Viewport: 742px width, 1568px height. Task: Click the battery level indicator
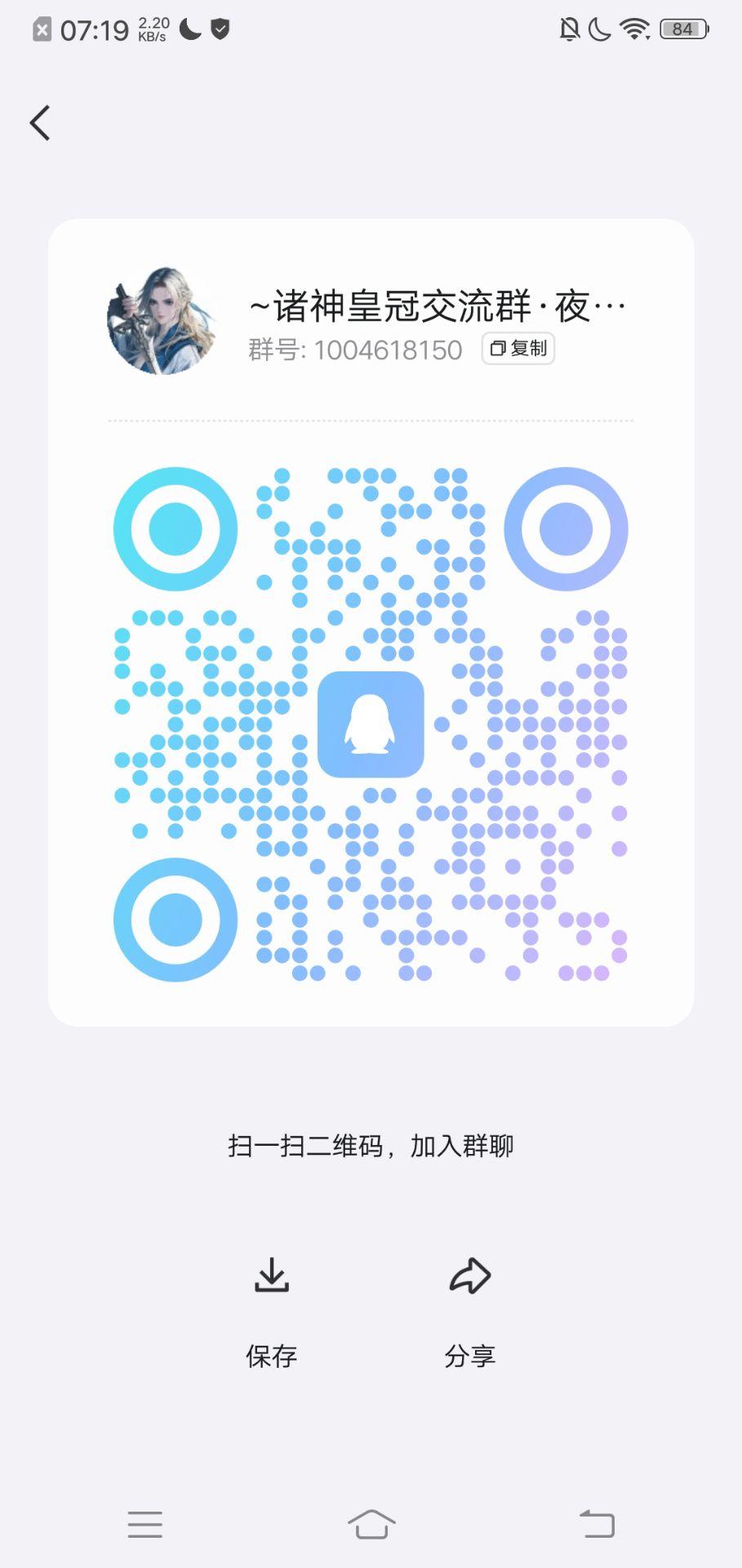(684, 27)
